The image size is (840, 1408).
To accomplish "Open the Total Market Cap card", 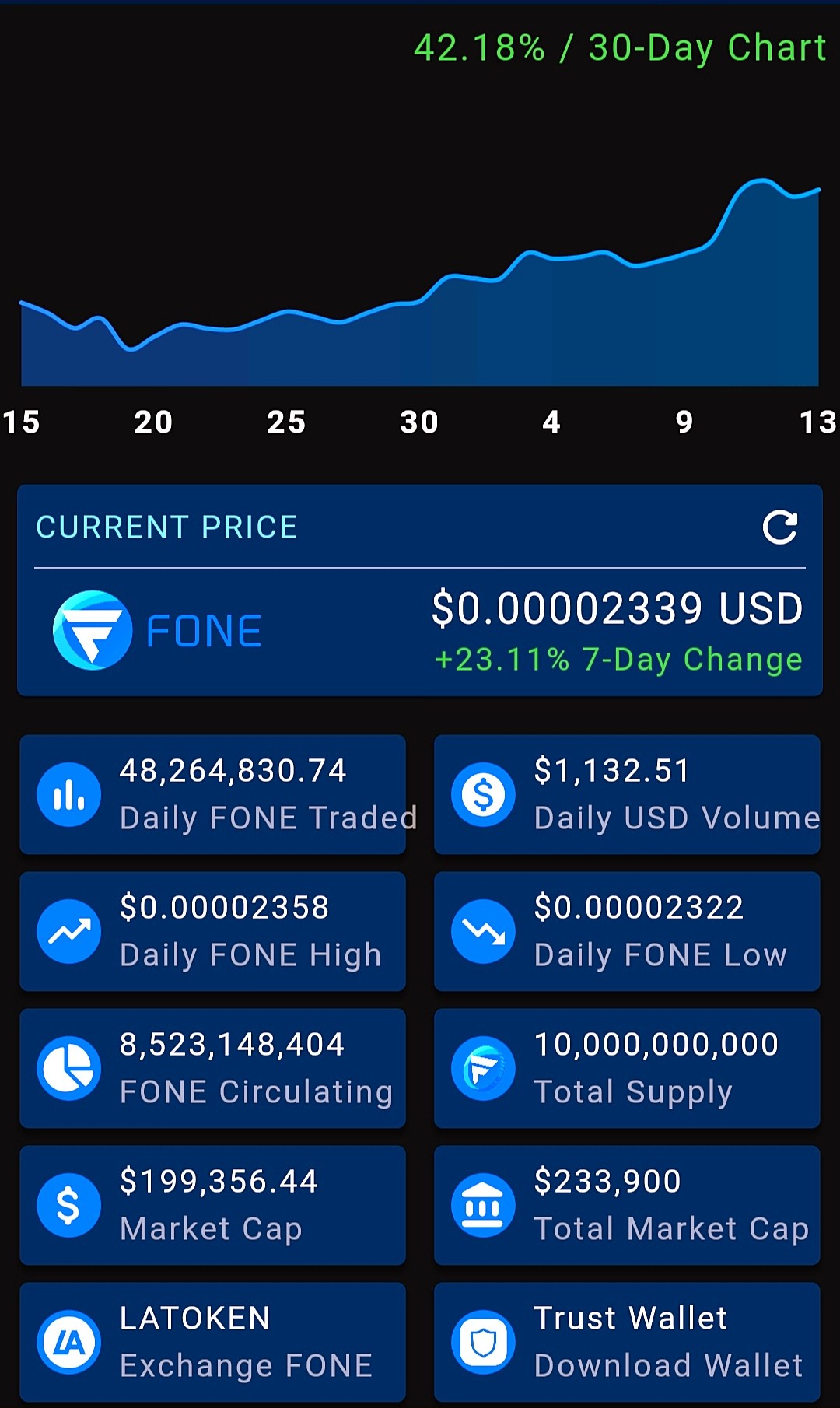I will (x=627, y=1205).
